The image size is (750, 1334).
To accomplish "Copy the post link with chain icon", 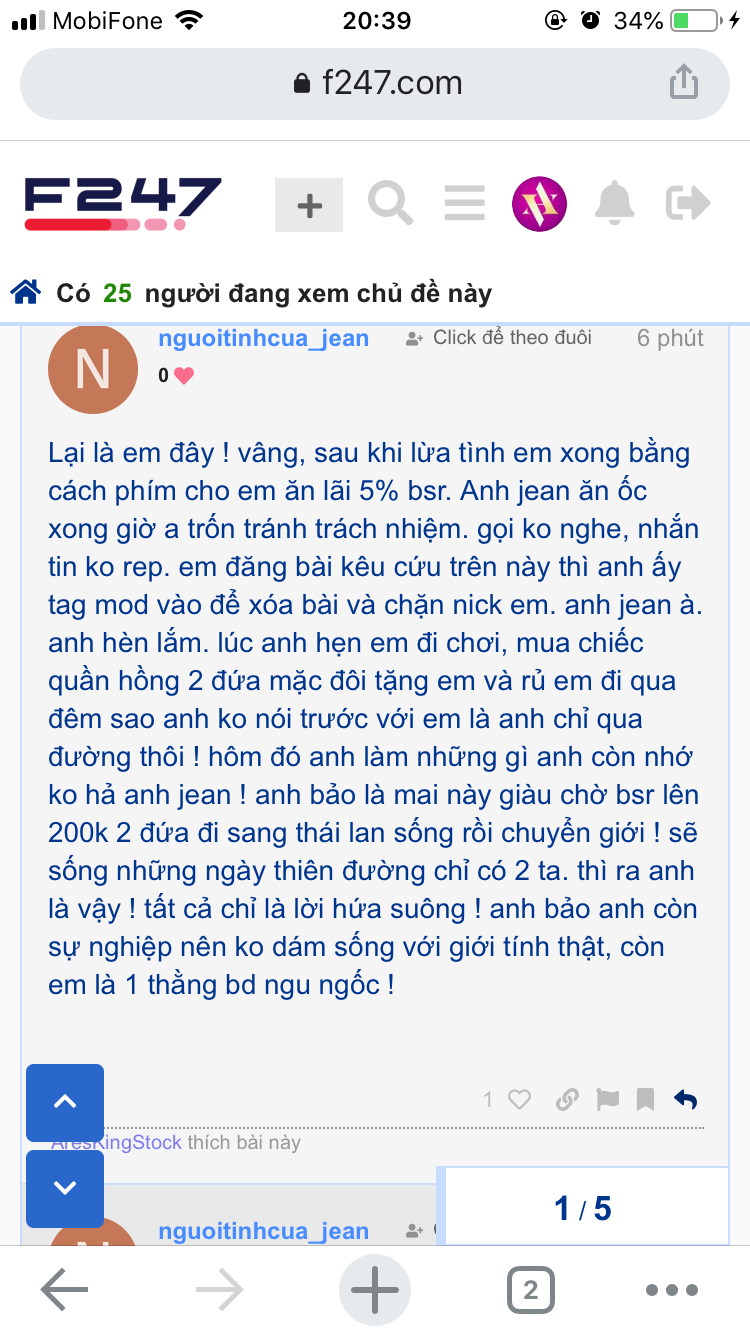I will (x=567, y=1100).
